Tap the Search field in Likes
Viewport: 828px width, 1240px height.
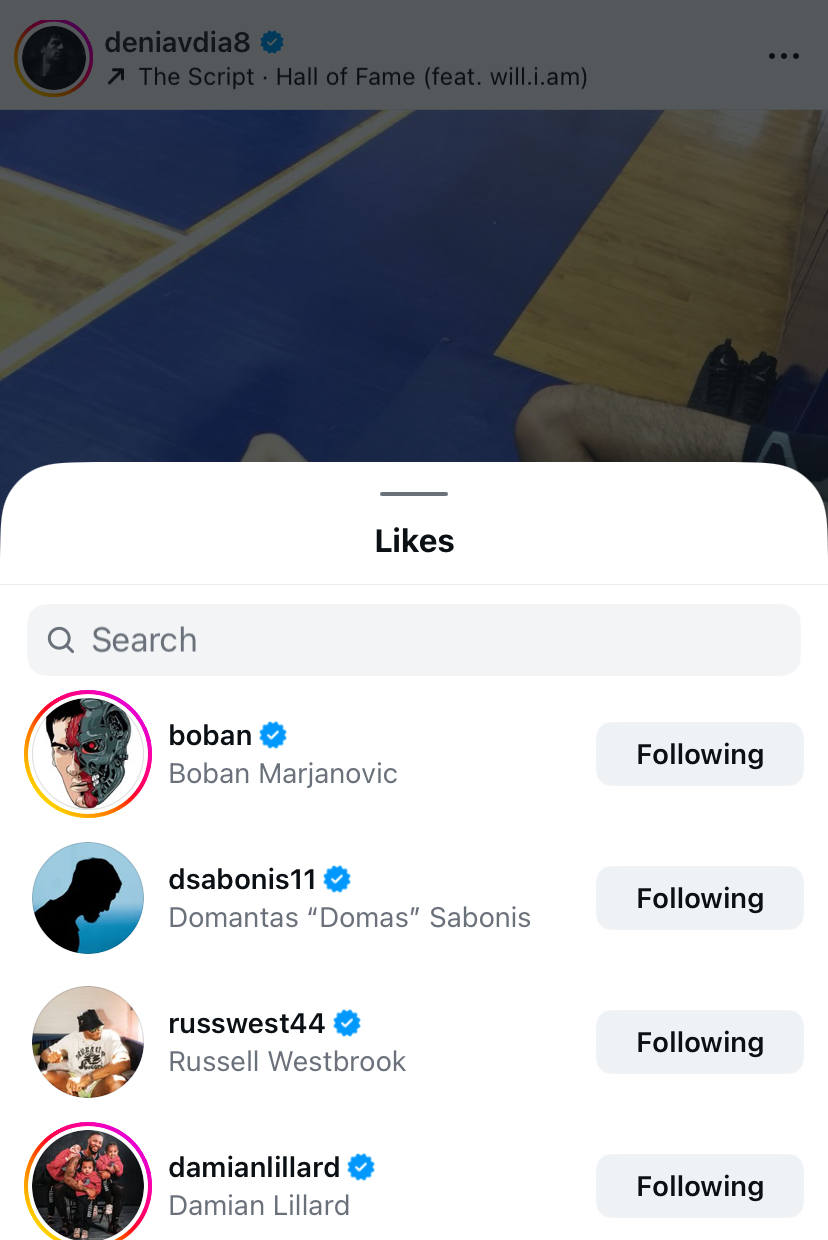[x=414, y=640]
